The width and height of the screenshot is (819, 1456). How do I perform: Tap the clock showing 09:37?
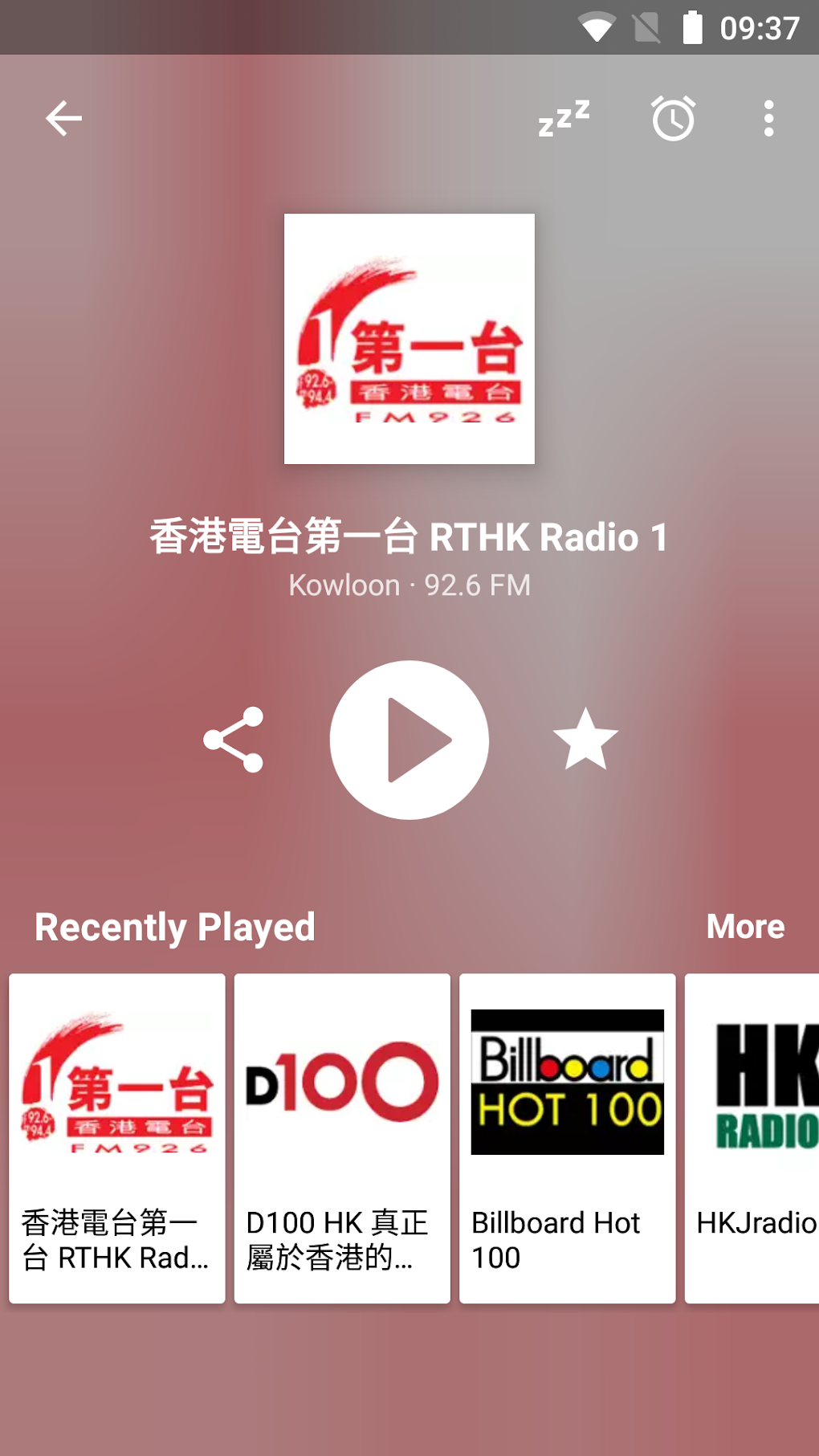[x=758, y=27]
